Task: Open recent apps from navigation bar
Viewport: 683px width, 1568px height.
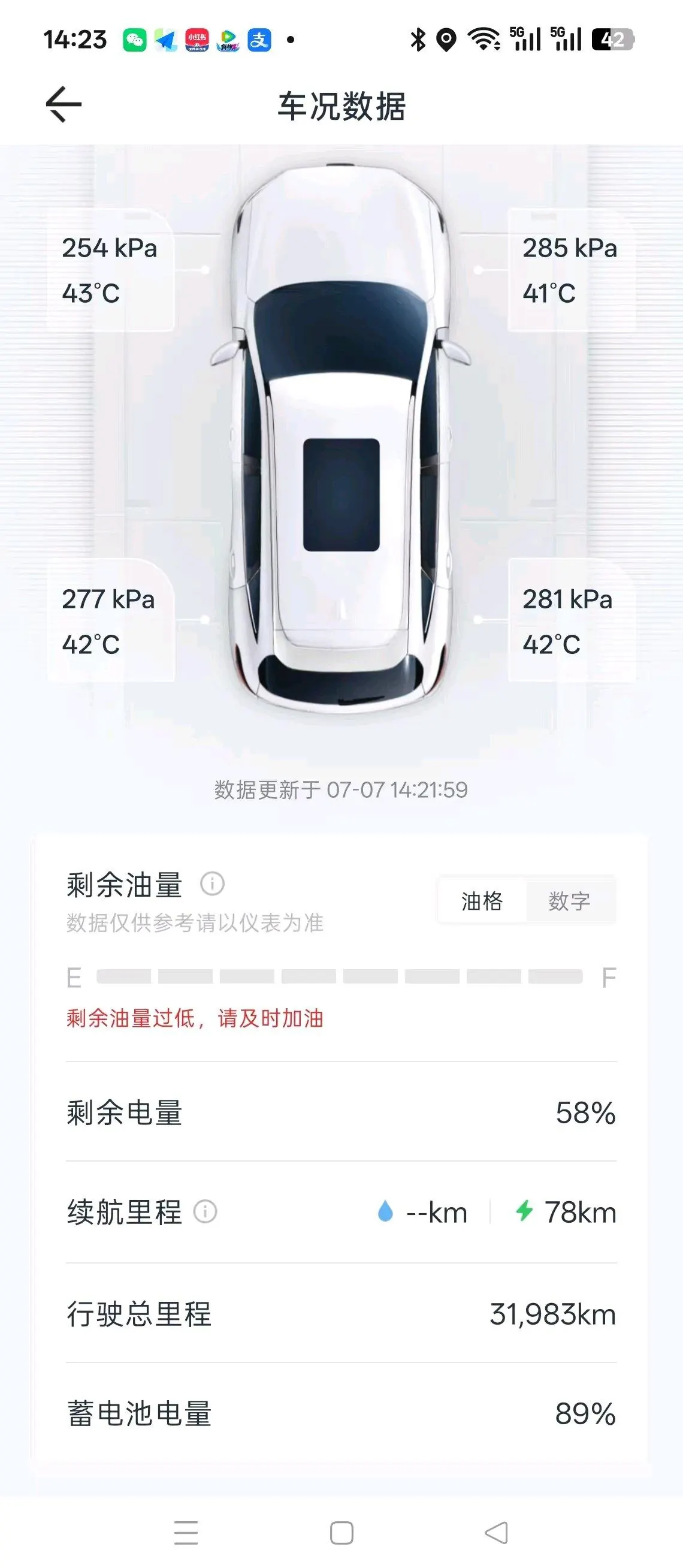Action: [186, 1533]
